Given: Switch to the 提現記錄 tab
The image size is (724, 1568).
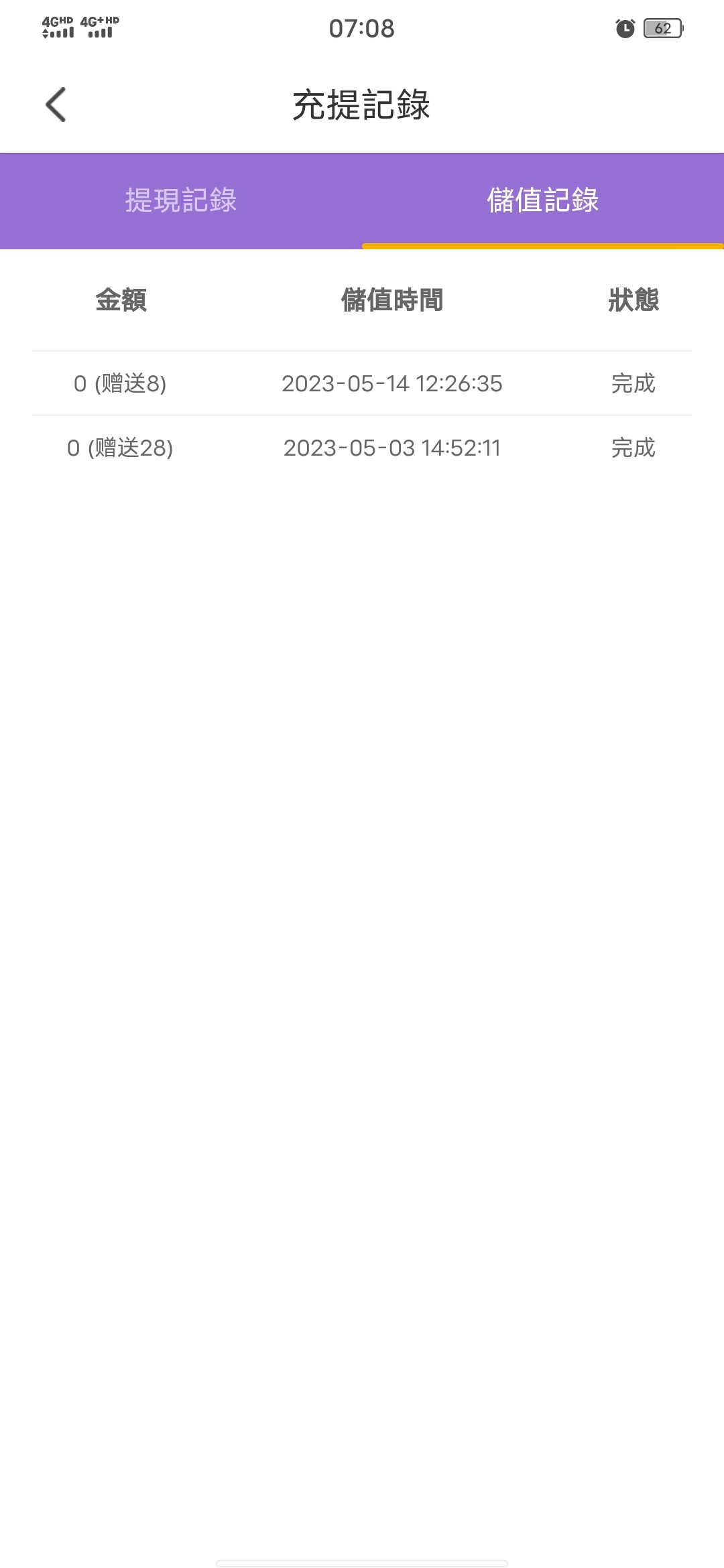Looking at the screenshot, I should [181, 200].
